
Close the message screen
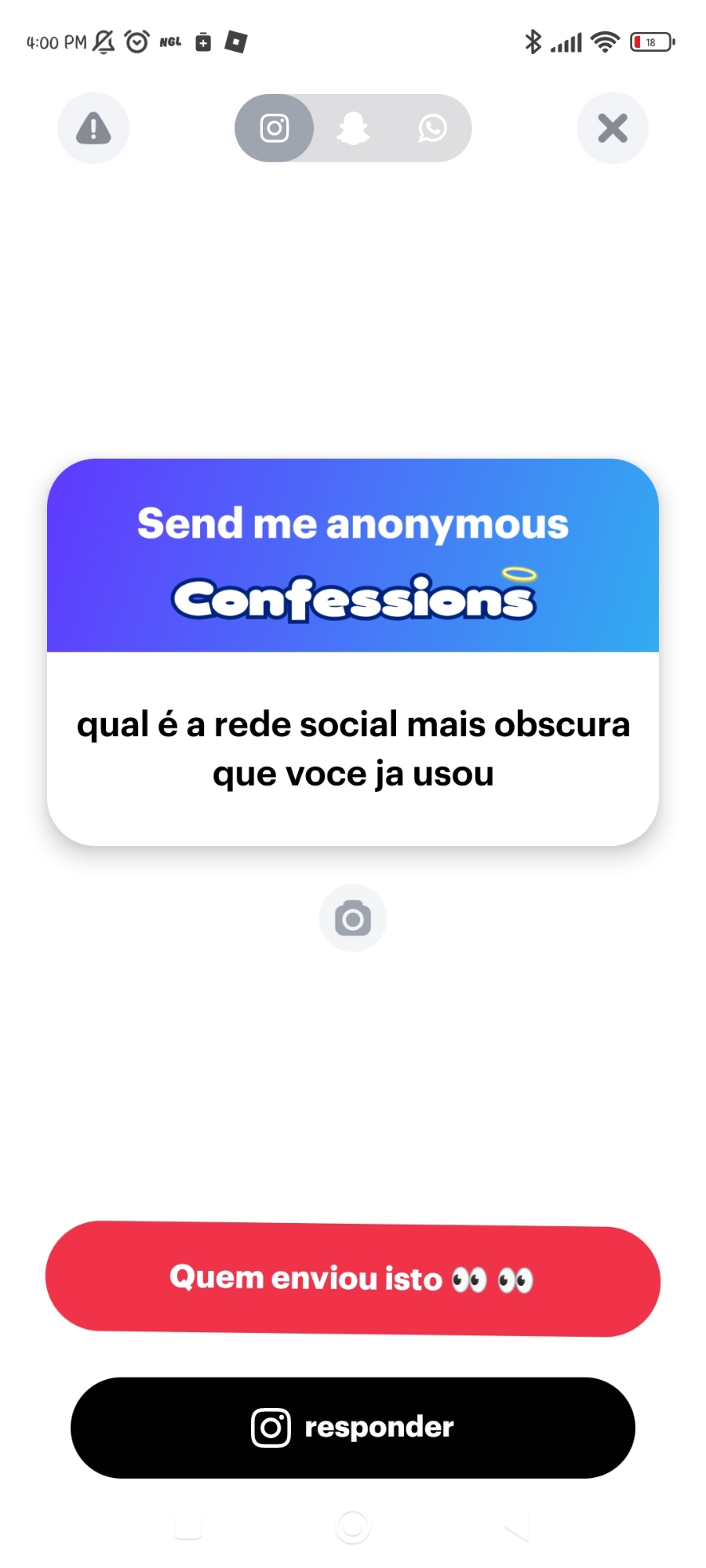coord(612,128)
